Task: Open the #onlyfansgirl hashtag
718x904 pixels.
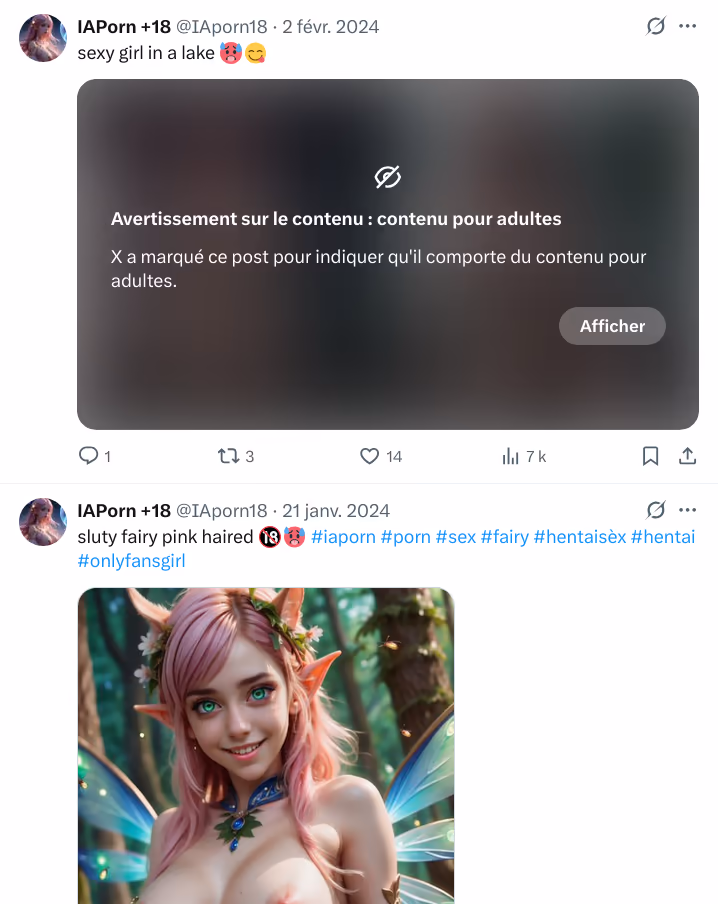Action: [x=131, y=561]
